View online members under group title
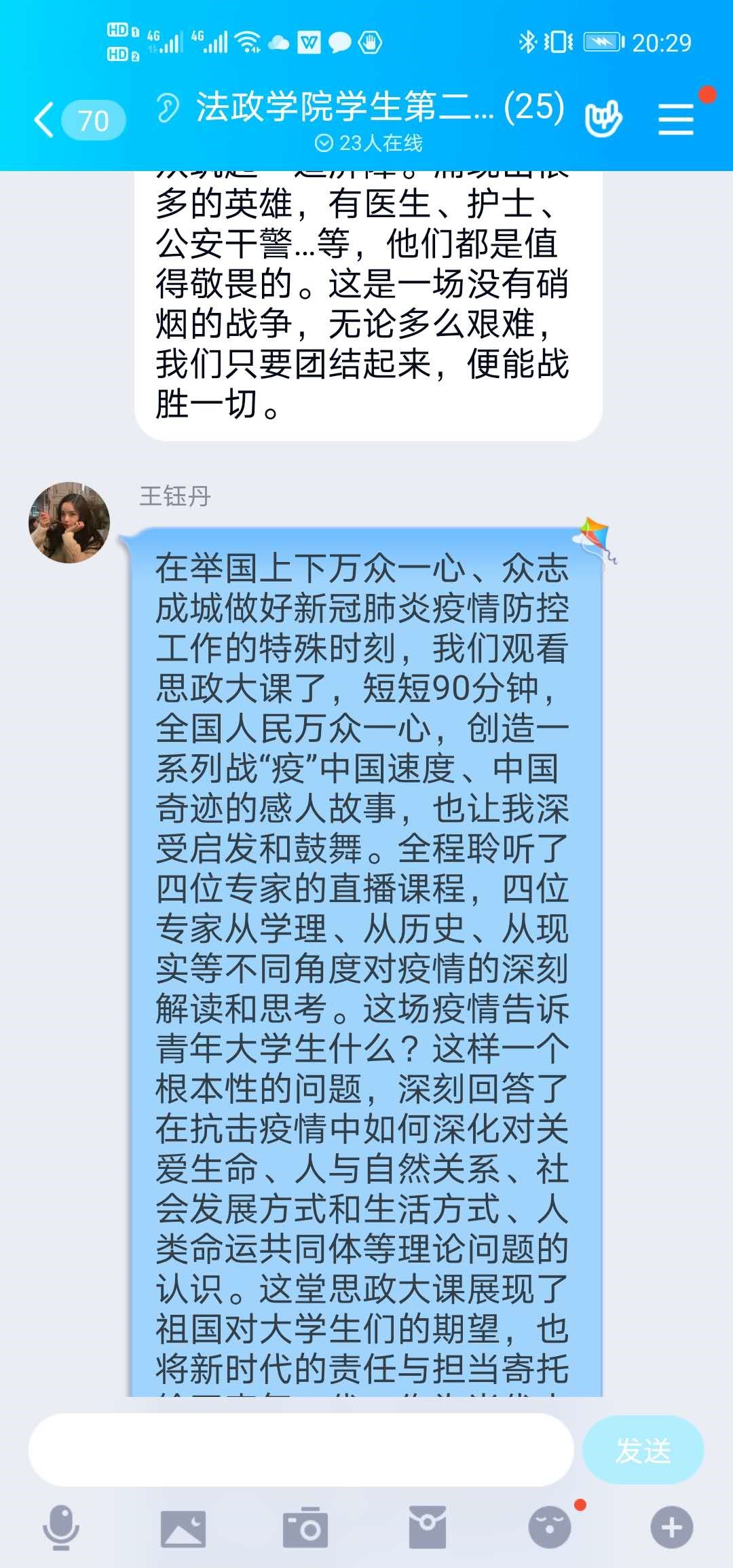This screenshot has height=1568, width=733. tap(369, 143)
